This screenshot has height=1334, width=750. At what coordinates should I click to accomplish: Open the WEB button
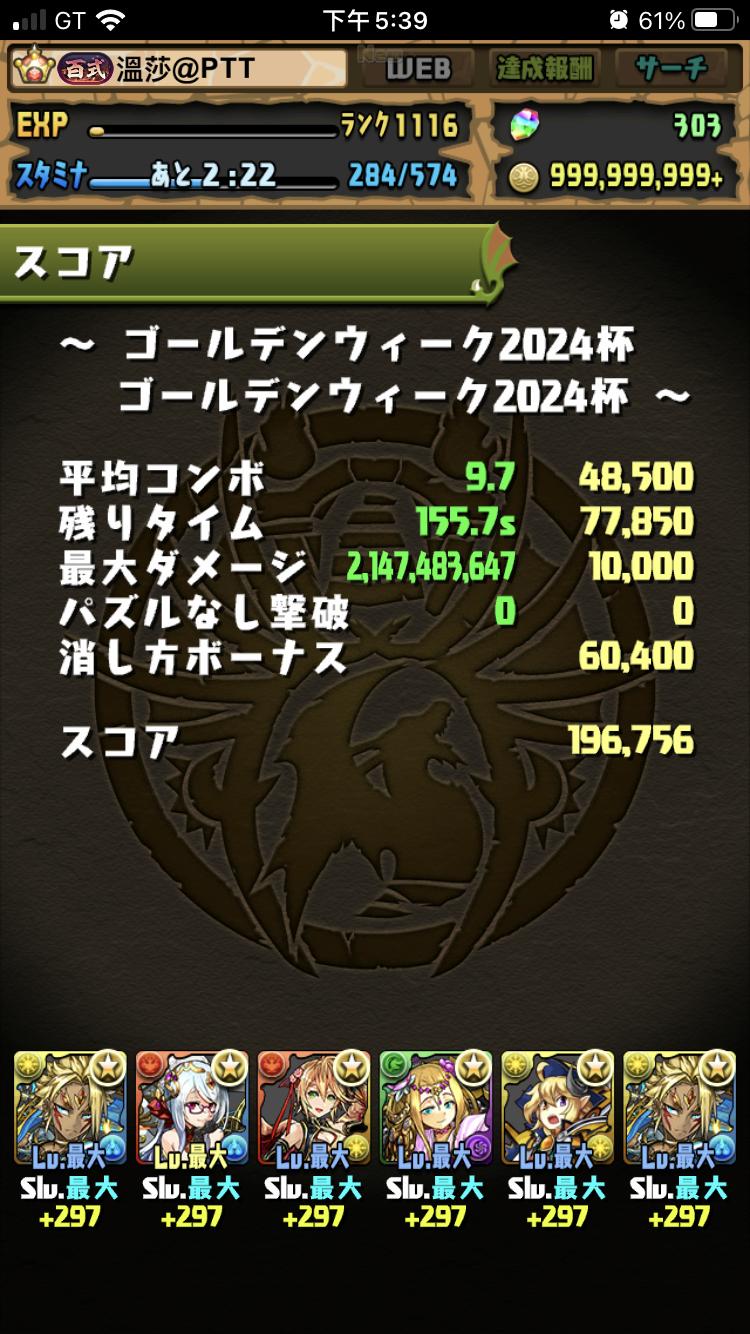(x=418, y=69)
